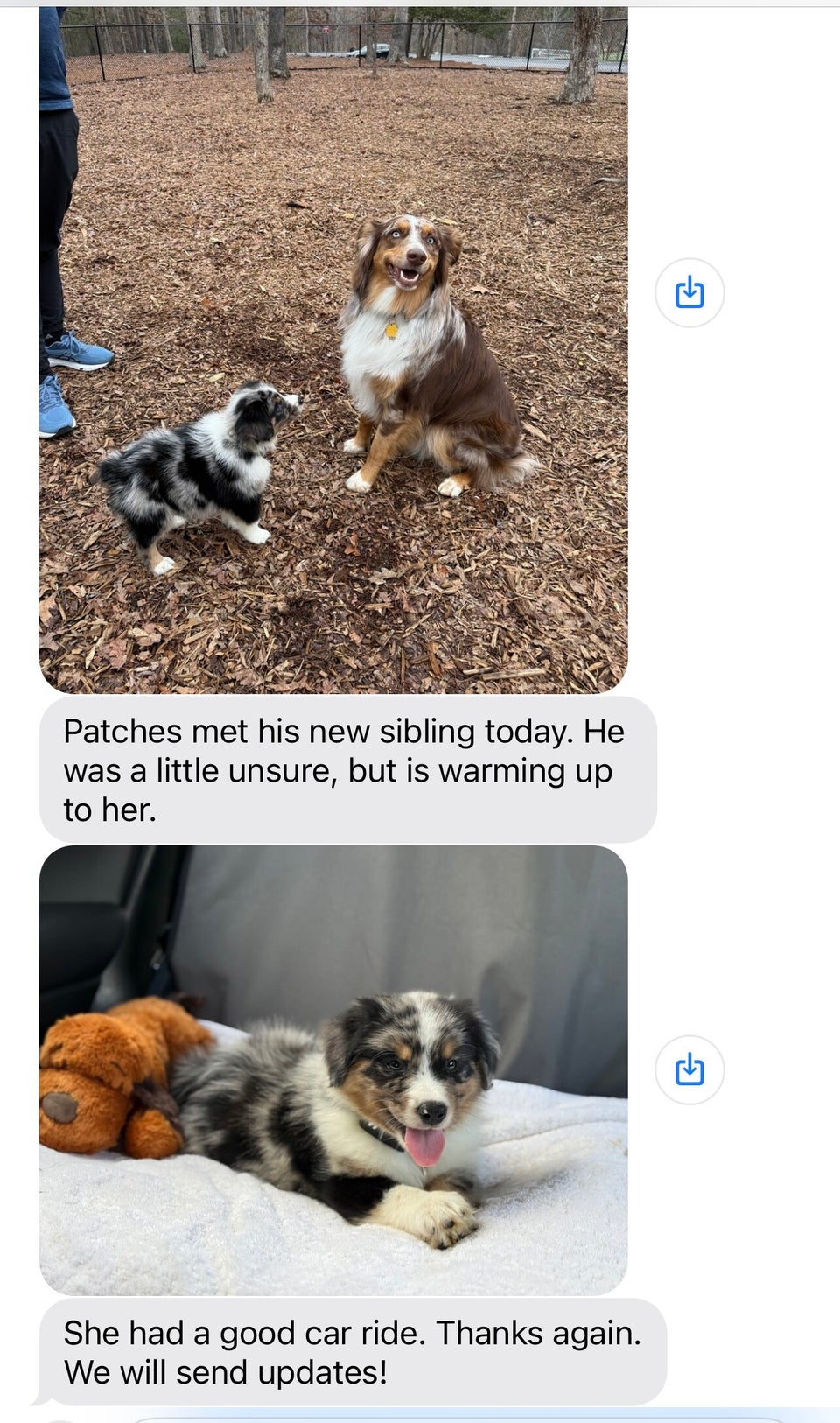Open the photo of Patches meeting the puppy
Viewport: 840px width, 1423px height.
(333, 350)
